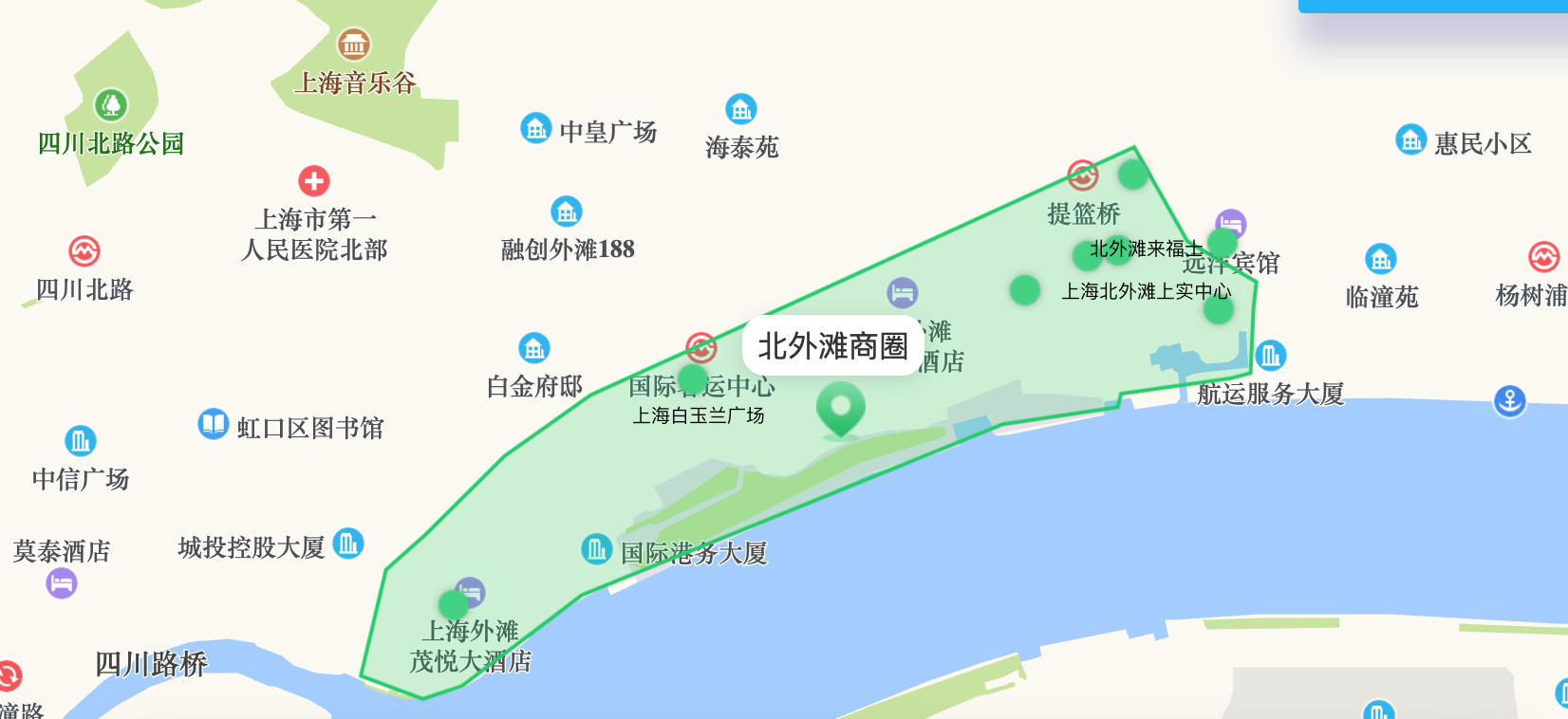
Task: Select the 航运服务大厦 marker
Action: [x=1271, y=356]
